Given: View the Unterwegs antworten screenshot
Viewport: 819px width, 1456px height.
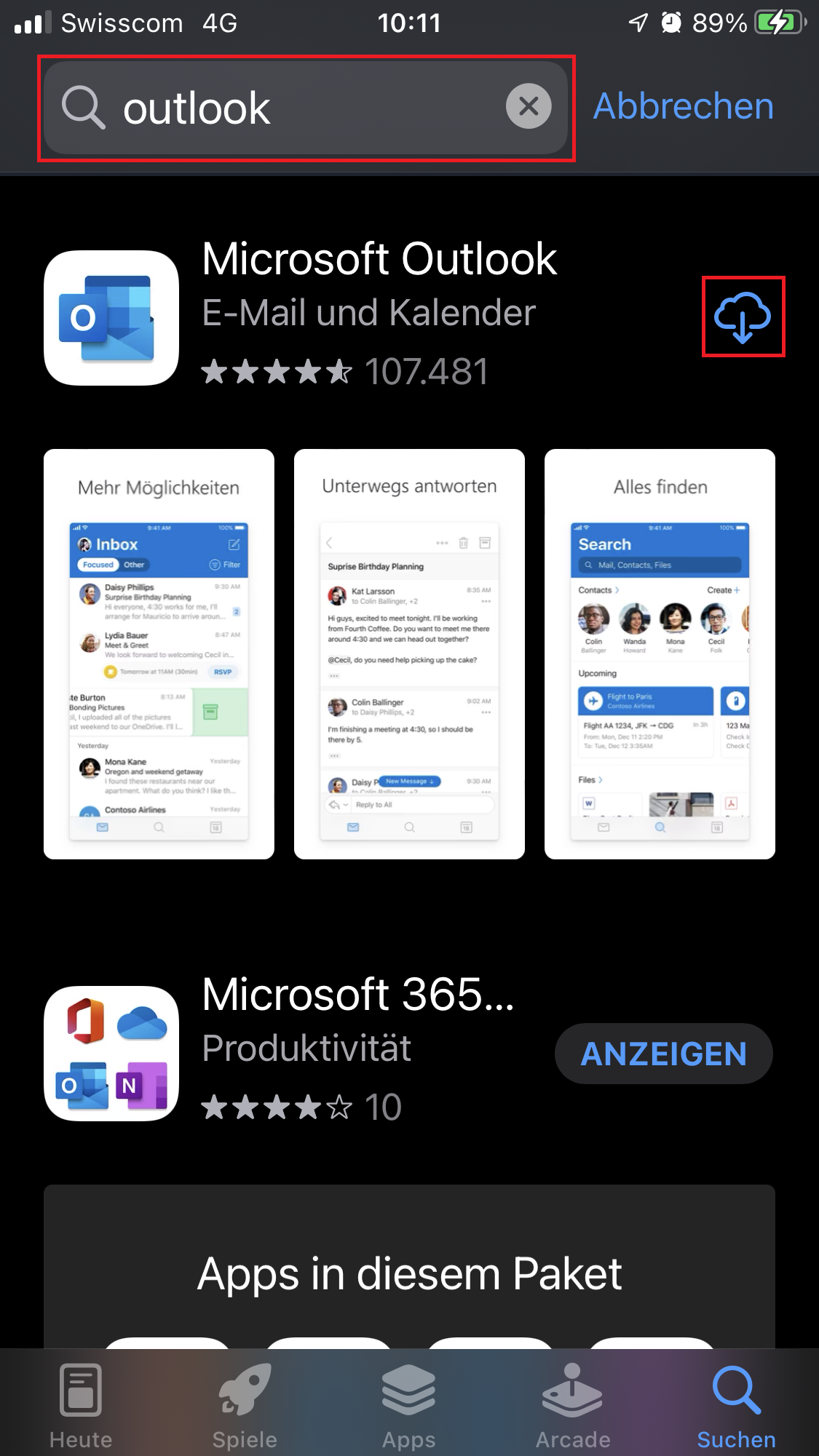Looking at the screenshot, I should (x=409, y=653).
